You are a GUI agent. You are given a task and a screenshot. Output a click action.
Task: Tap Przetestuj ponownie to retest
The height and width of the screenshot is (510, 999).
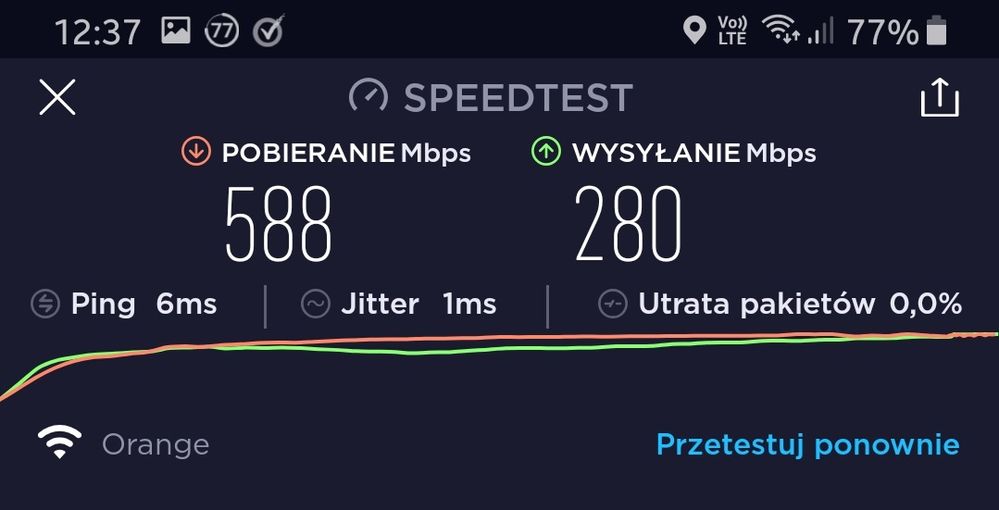pyautogui.click(x=807, y=444)
